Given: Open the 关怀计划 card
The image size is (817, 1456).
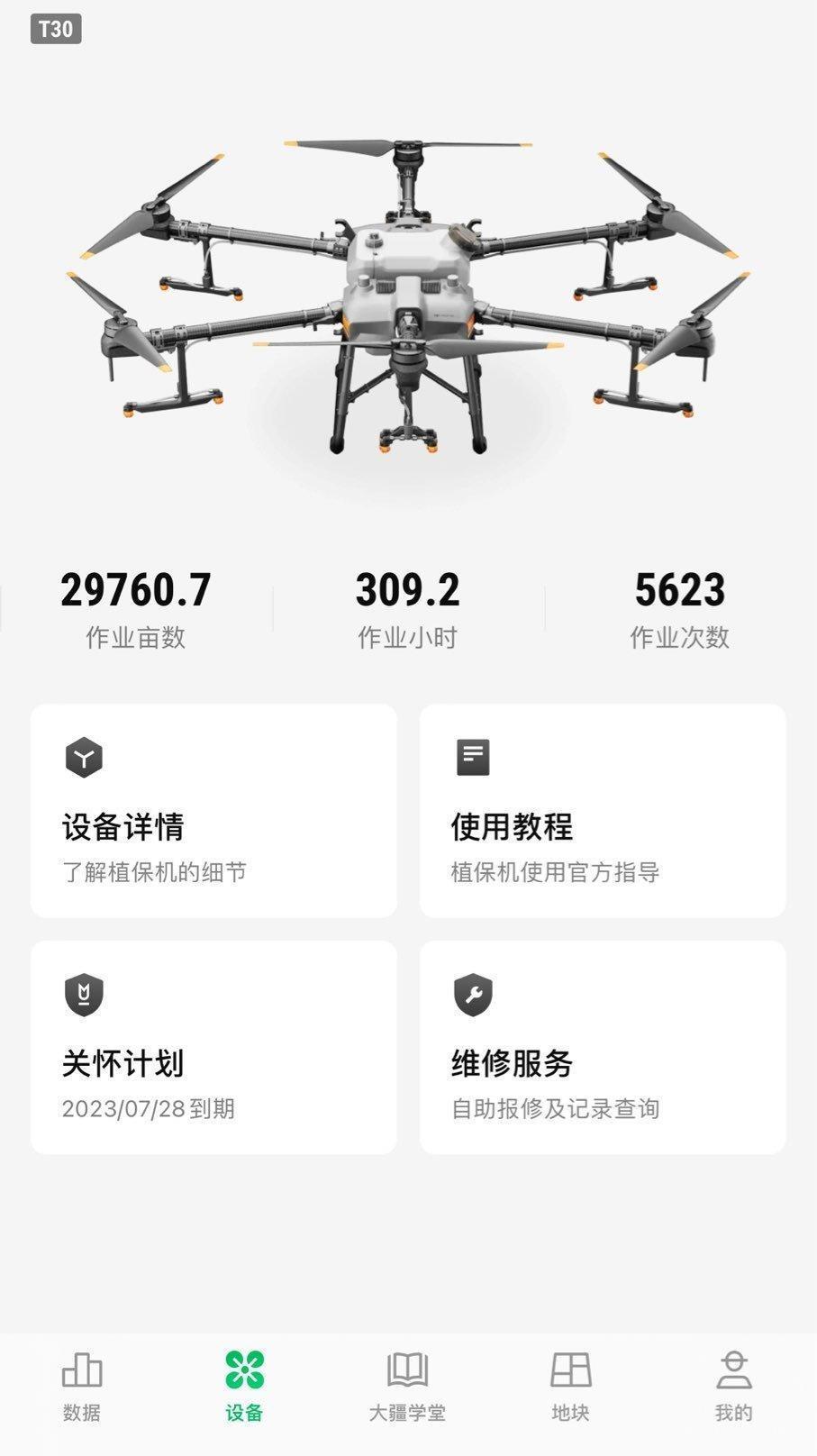Looking at the screenshot, I should click(213, 1047).
